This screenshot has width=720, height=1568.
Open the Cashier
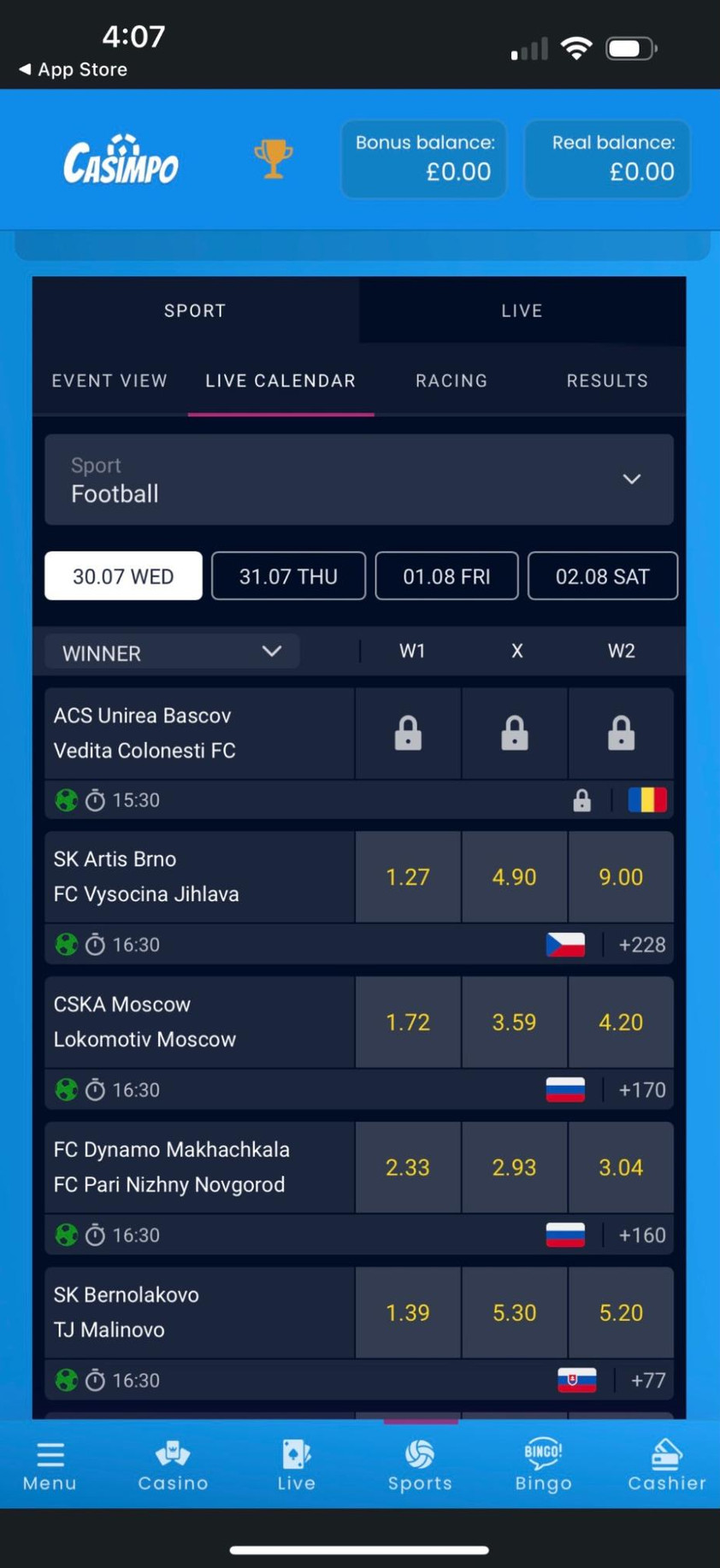click(x=666, y=1465)
